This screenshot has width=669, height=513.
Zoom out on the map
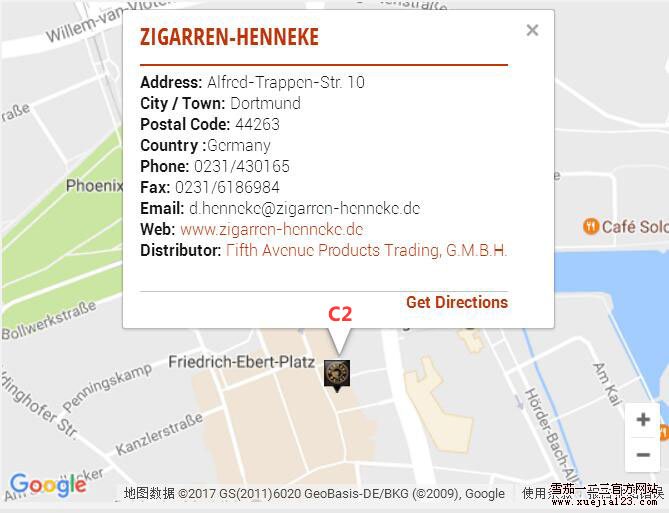643,454
